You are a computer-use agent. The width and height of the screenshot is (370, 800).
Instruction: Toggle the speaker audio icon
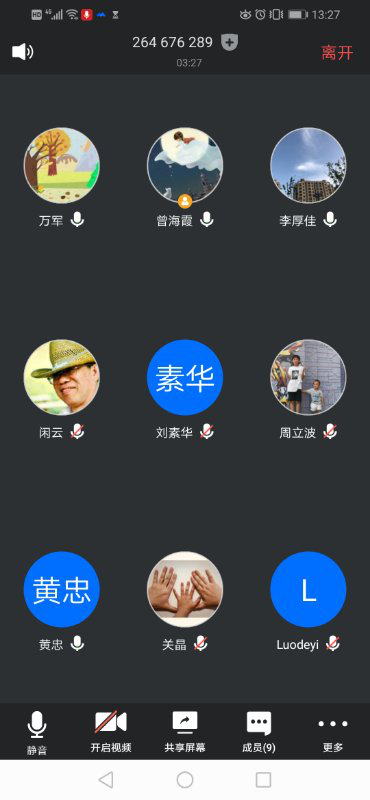23,52
